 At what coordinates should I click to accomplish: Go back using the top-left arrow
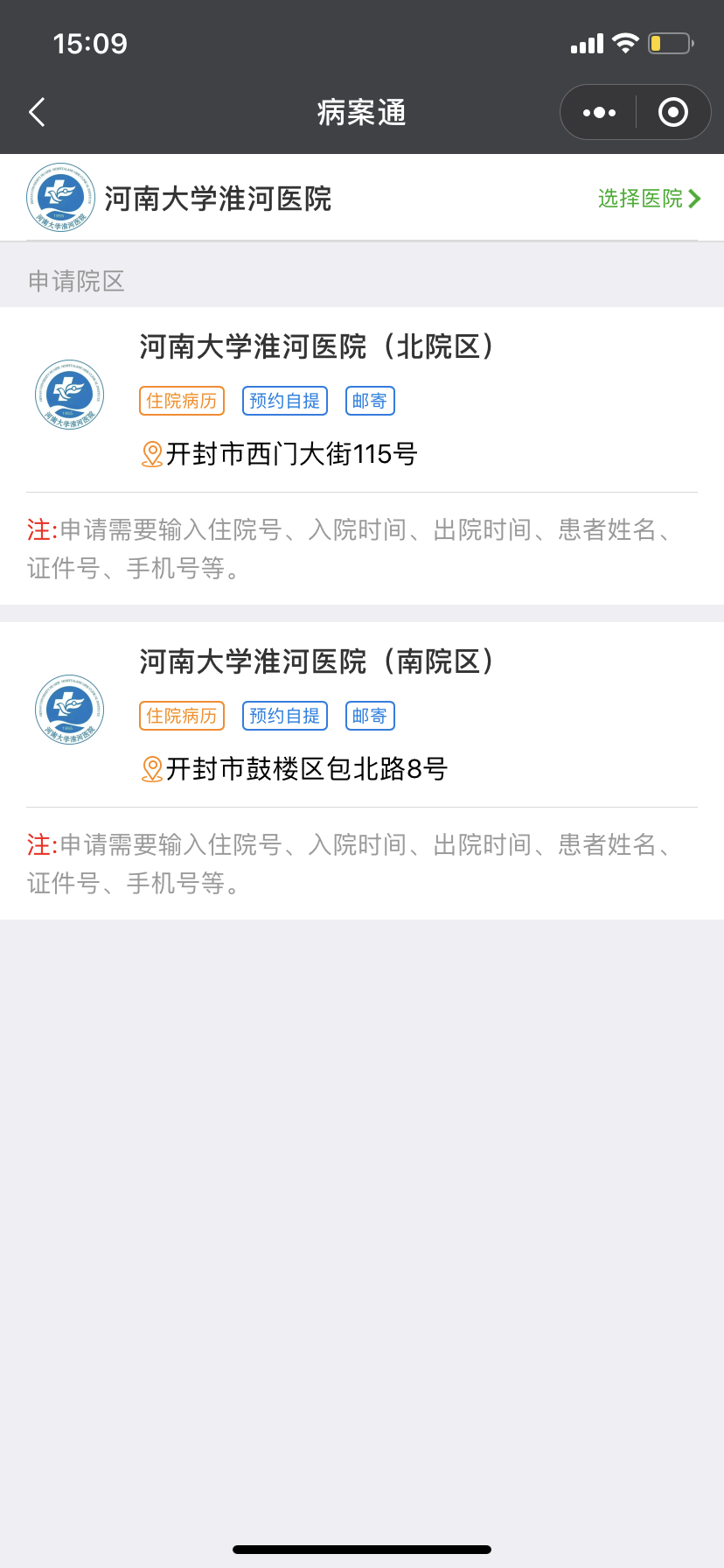(x=37, y=112)
